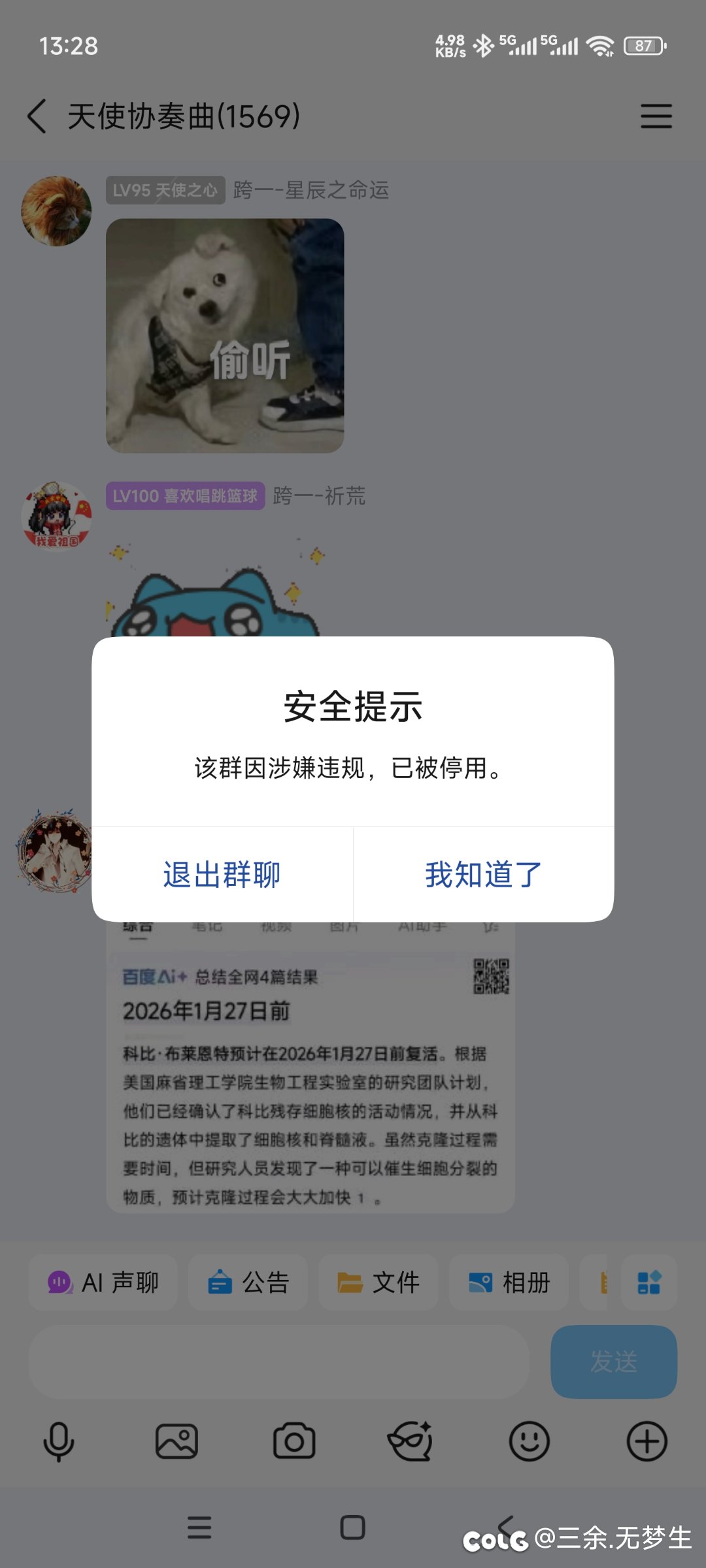706x1568 pixels.
Task: Open the camera icon in chat toolbar
Action: [x=294, y=1443]
